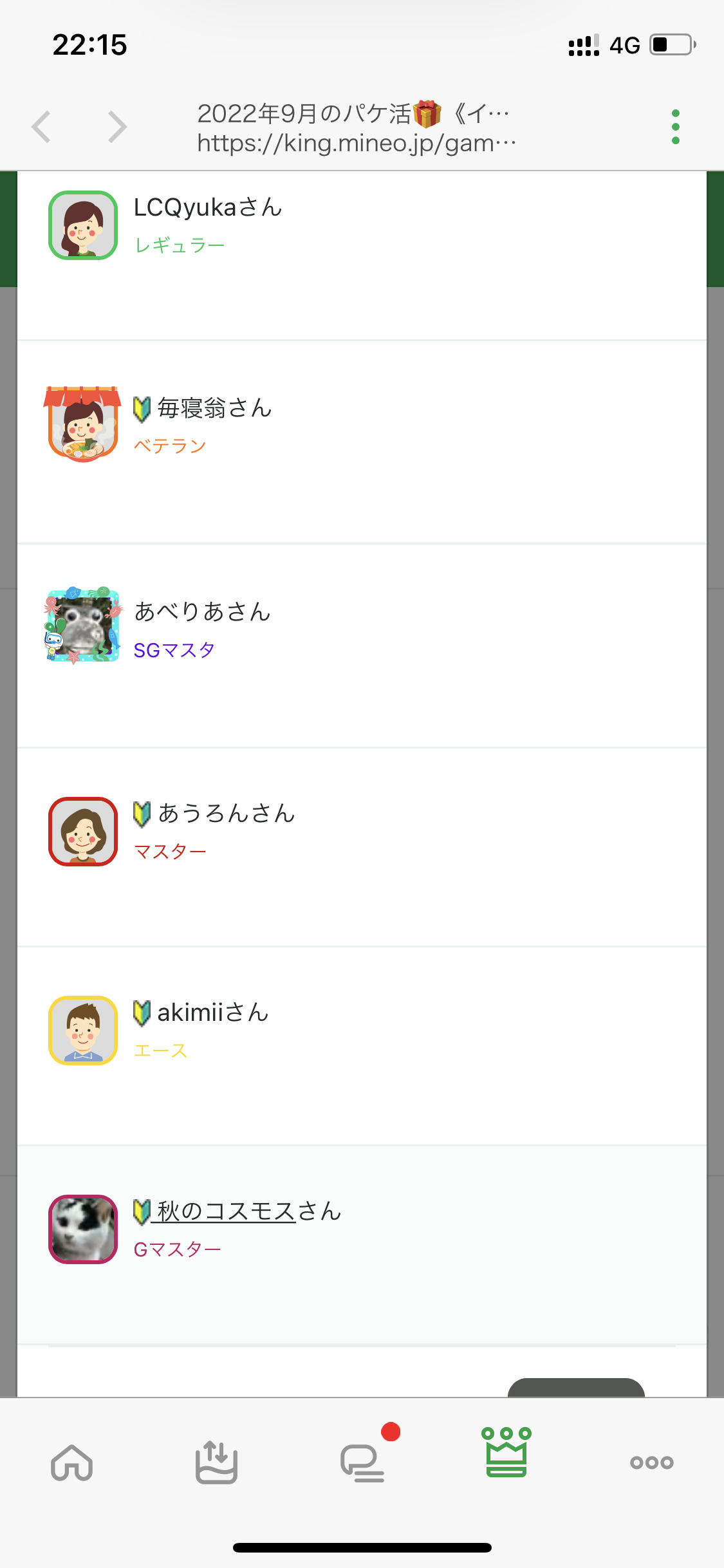Open the three-dot overflow menu
This screenshot has height=1568, width=724.
click(x=675, y=126)
